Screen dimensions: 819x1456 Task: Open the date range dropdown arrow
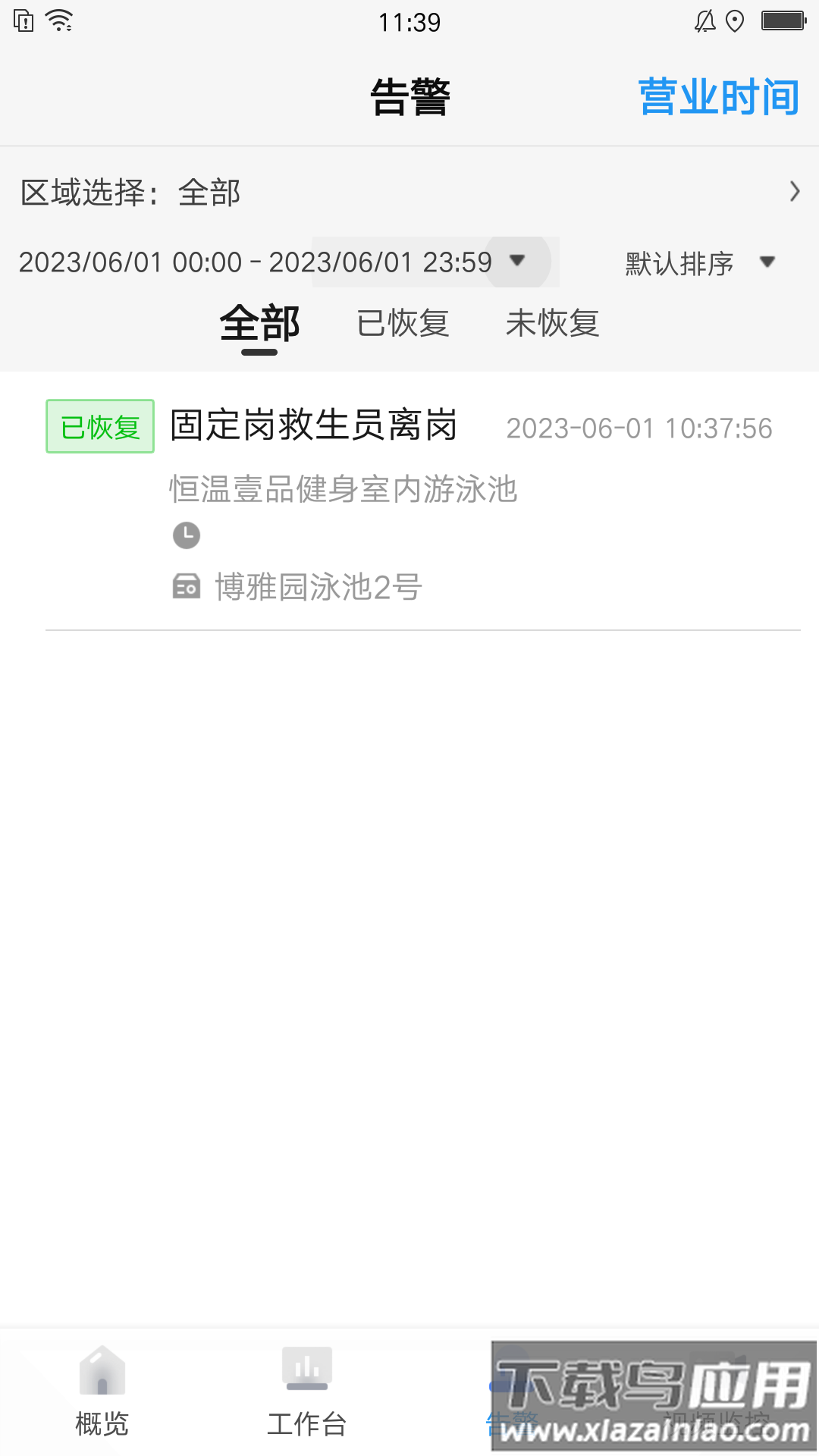coord(517,262)
